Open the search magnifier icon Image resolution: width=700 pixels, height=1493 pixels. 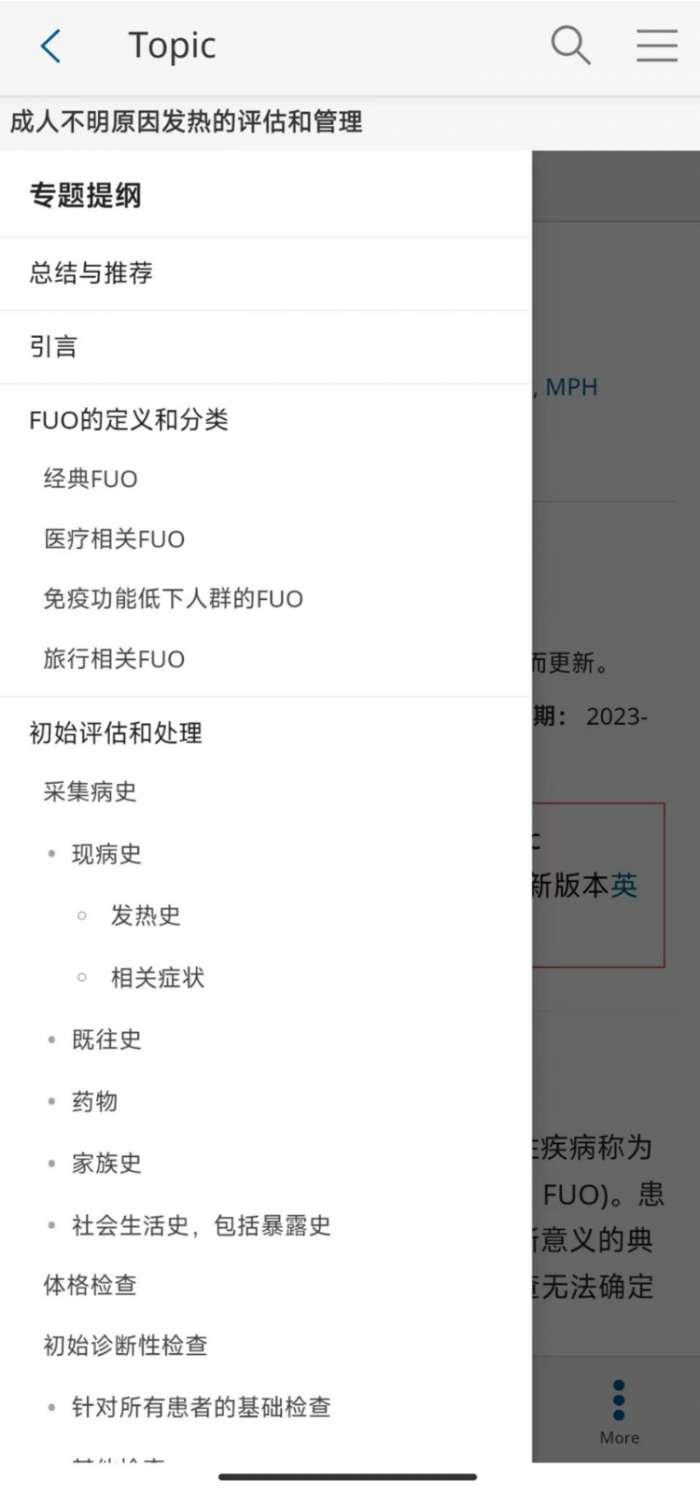570,45
